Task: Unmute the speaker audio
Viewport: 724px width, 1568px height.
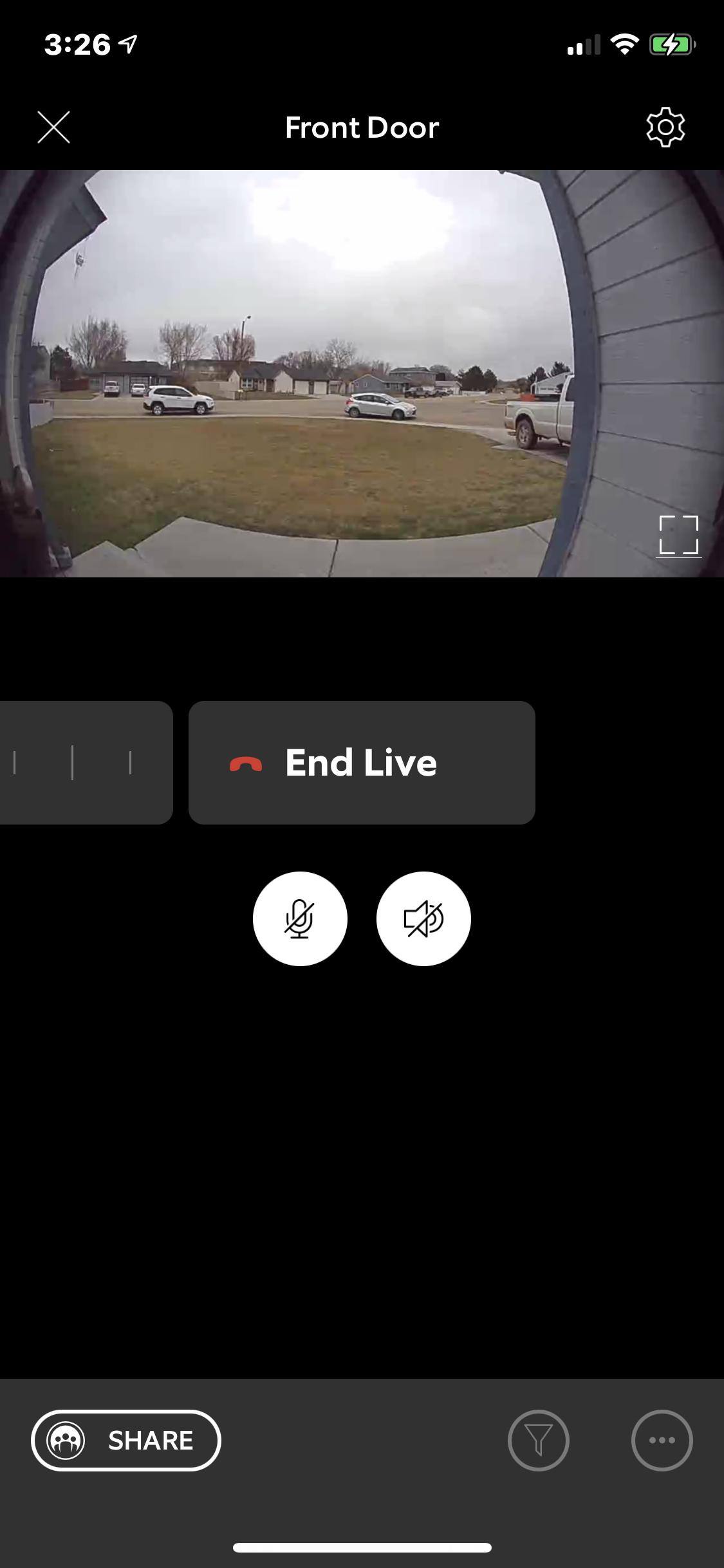Action: pyautogui.click(x=423, y=919)
